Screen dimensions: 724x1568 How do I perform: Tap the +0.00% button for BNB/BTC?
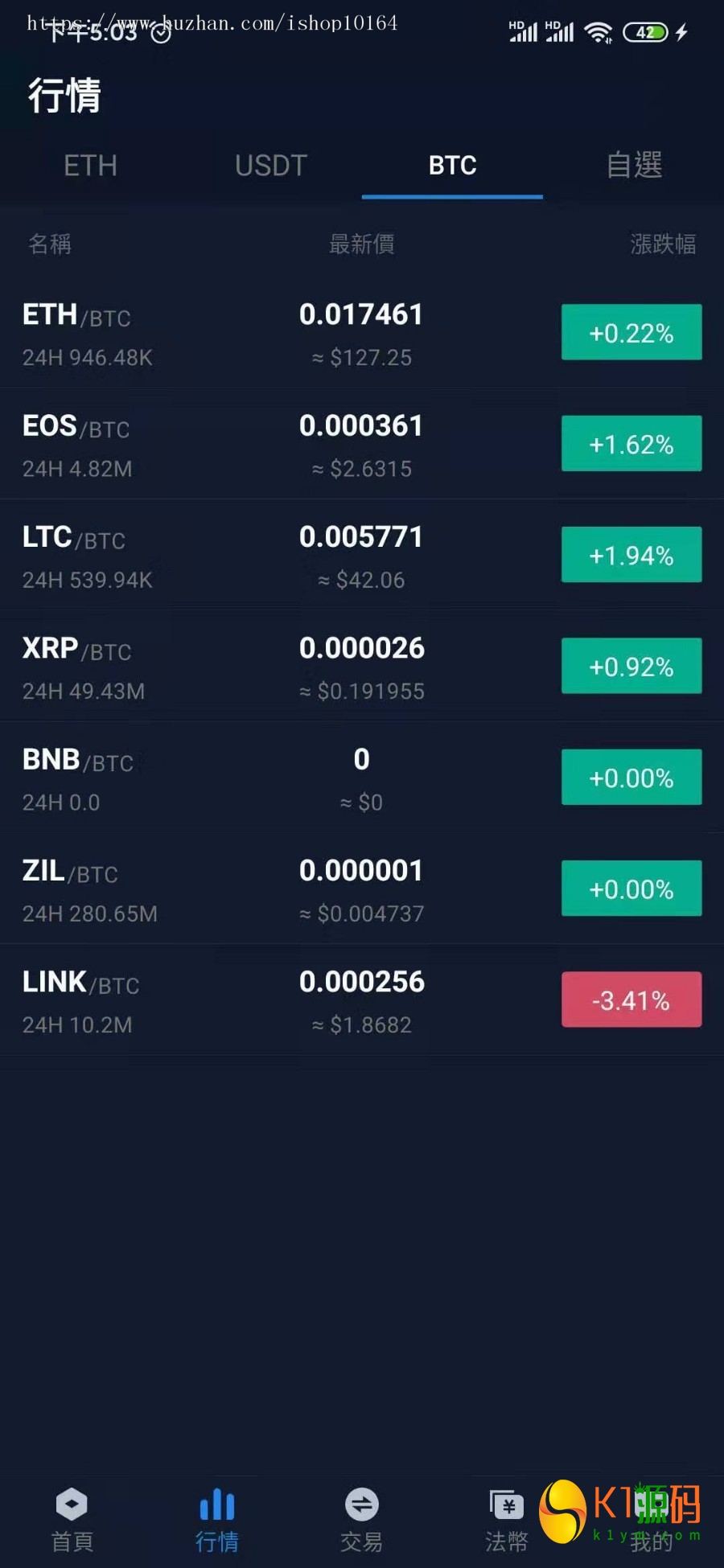click(631, 778)
